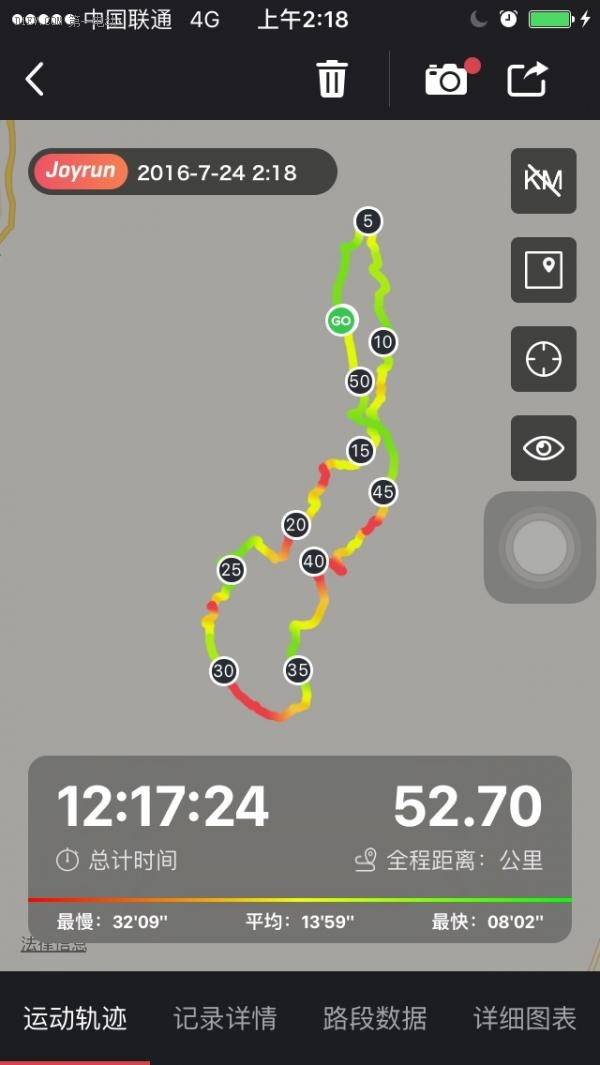The image size is (600, 1065).
Task: Recenter the map with the crosshair button
Action: (x=543, y=359)
